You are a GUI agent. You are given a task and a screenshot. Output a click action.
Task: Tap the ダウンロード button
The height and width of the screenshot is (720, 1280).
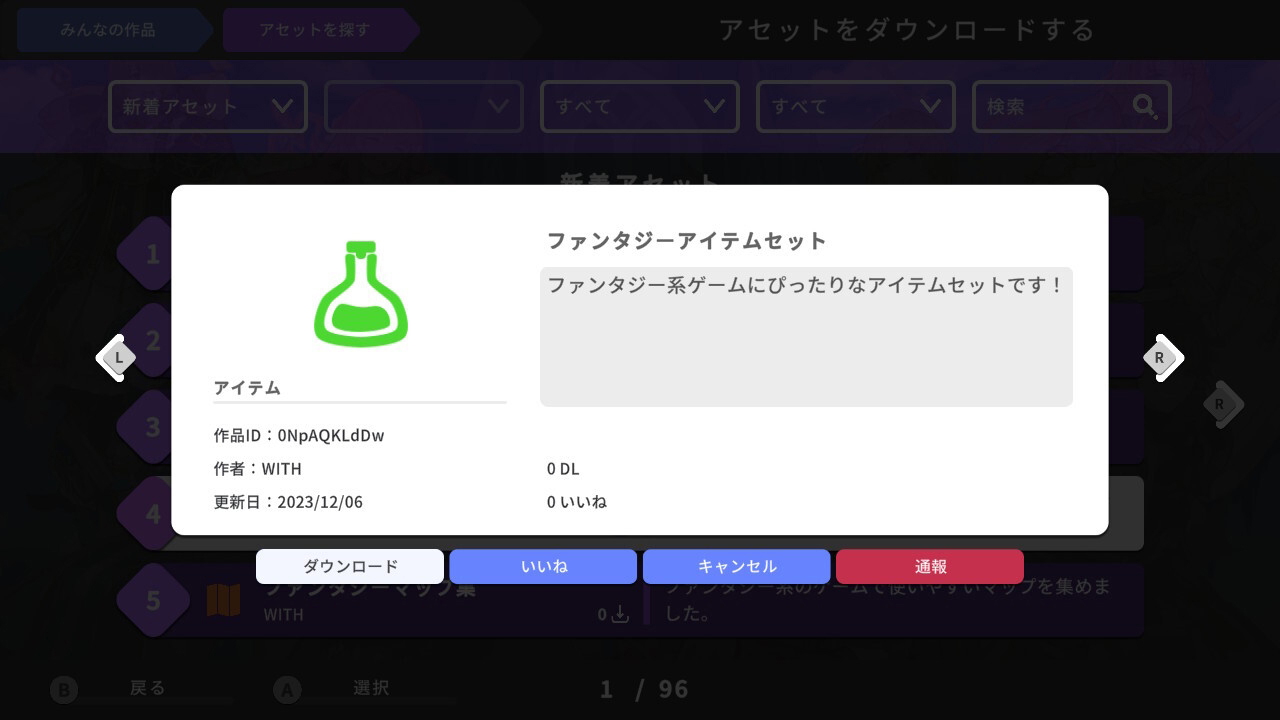(350, 566)
